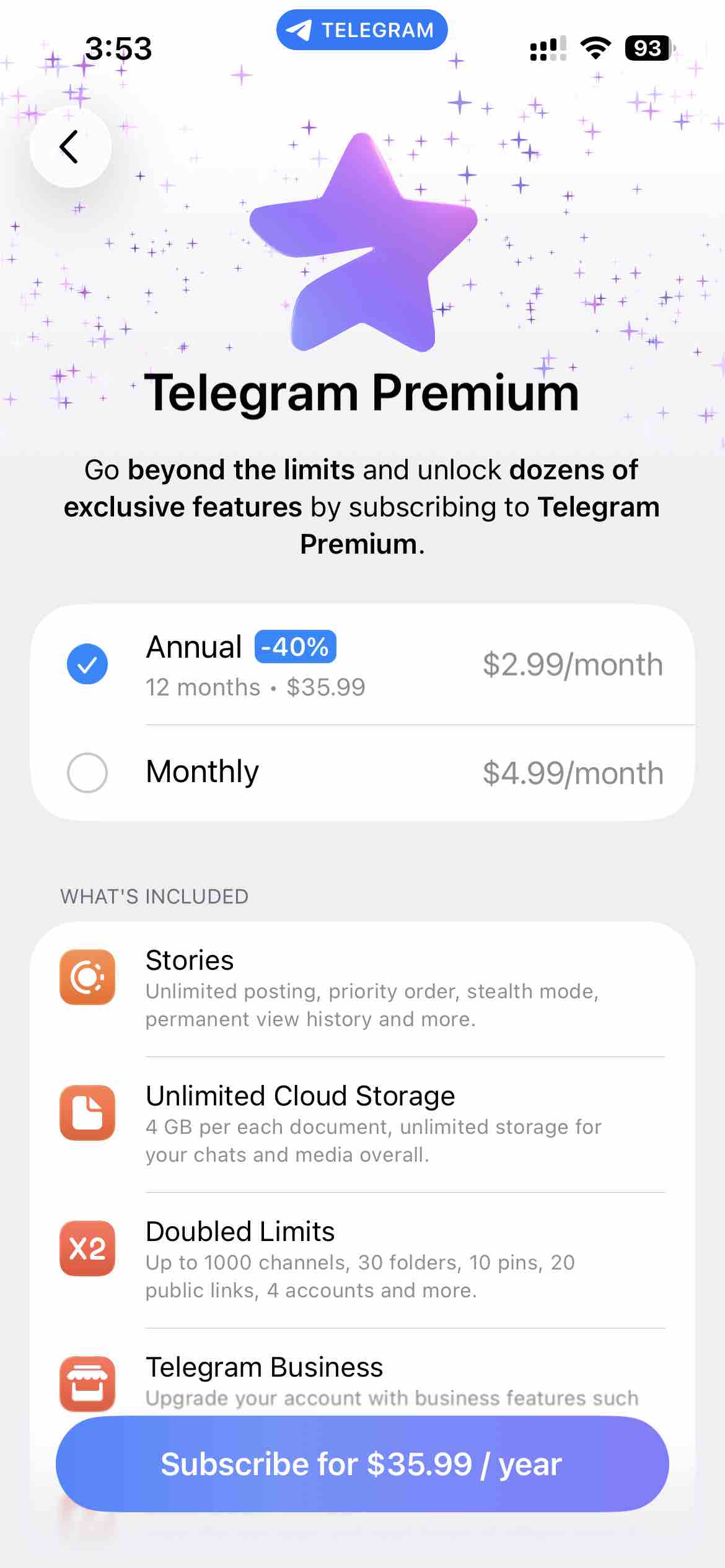
Task: Tap the checked Annual plan circle
Action: click(89, 663)
